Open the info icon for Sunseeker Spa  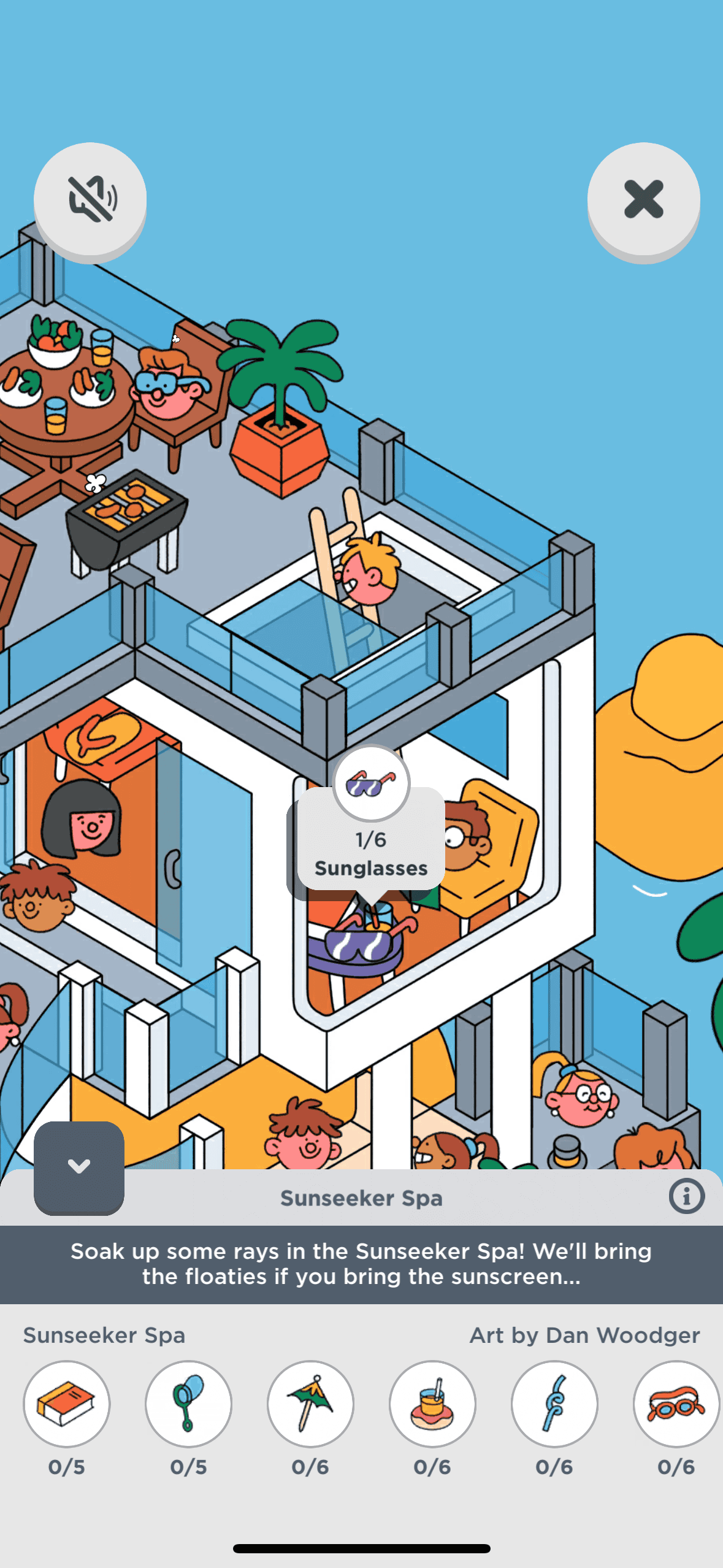click(x=686, y=1196)
